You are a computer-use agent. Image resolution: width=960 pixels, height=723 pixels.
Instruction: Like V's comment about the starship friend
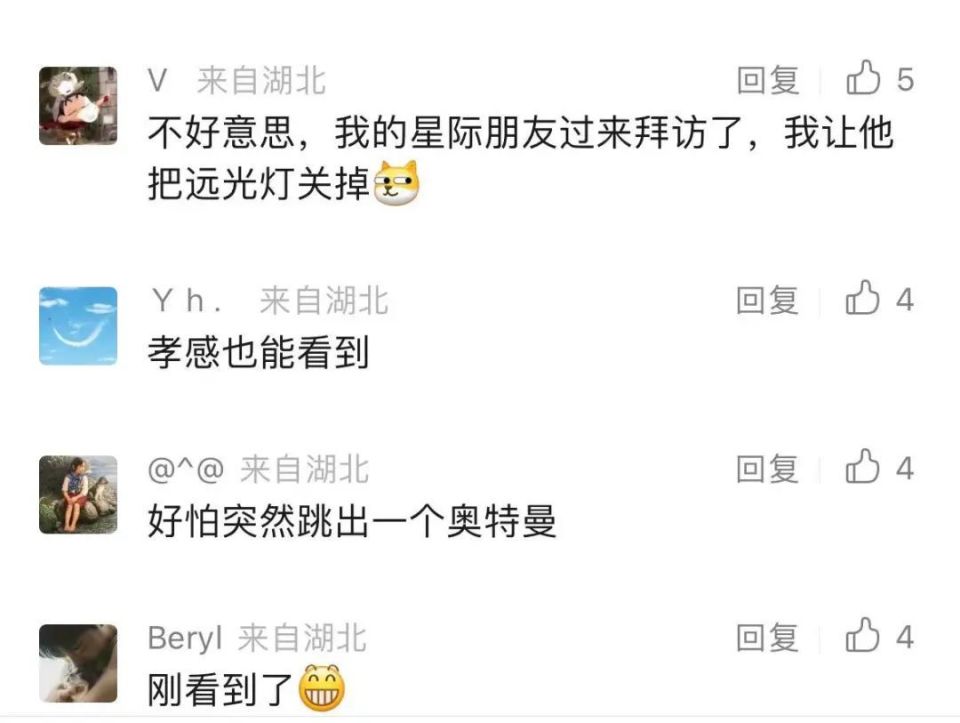(864, 79)
